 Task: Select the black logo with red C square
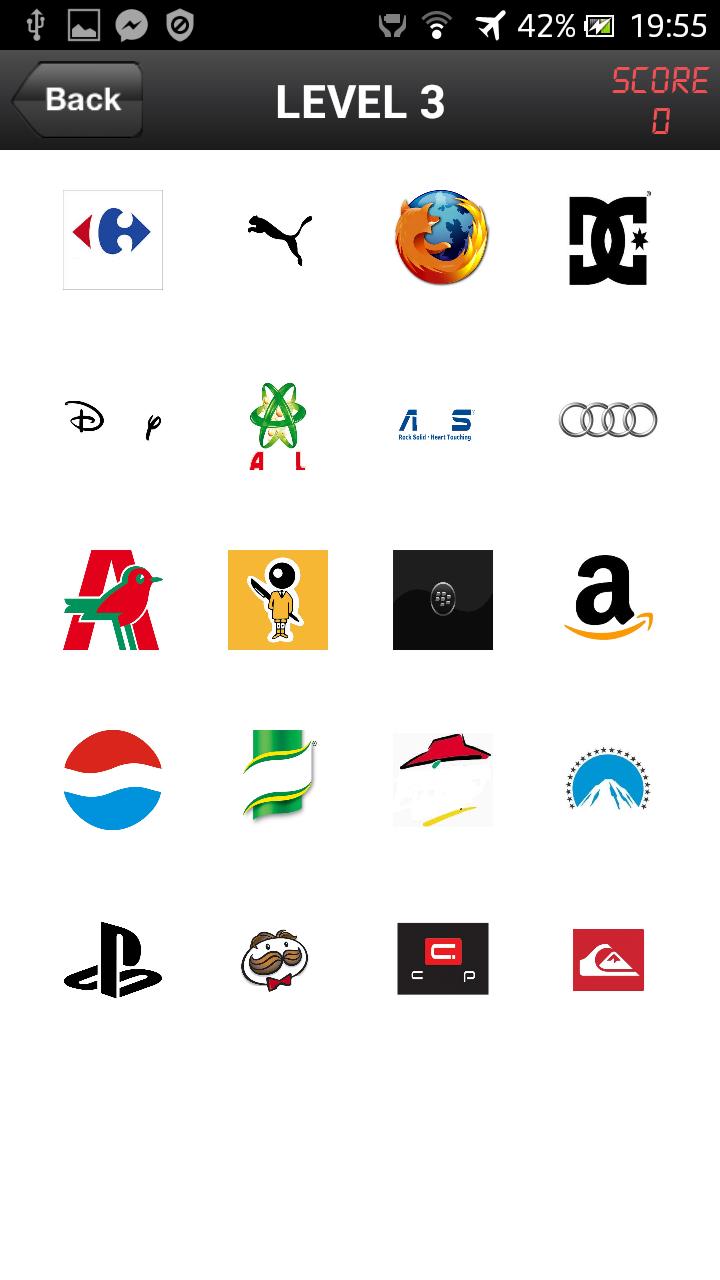442,958
